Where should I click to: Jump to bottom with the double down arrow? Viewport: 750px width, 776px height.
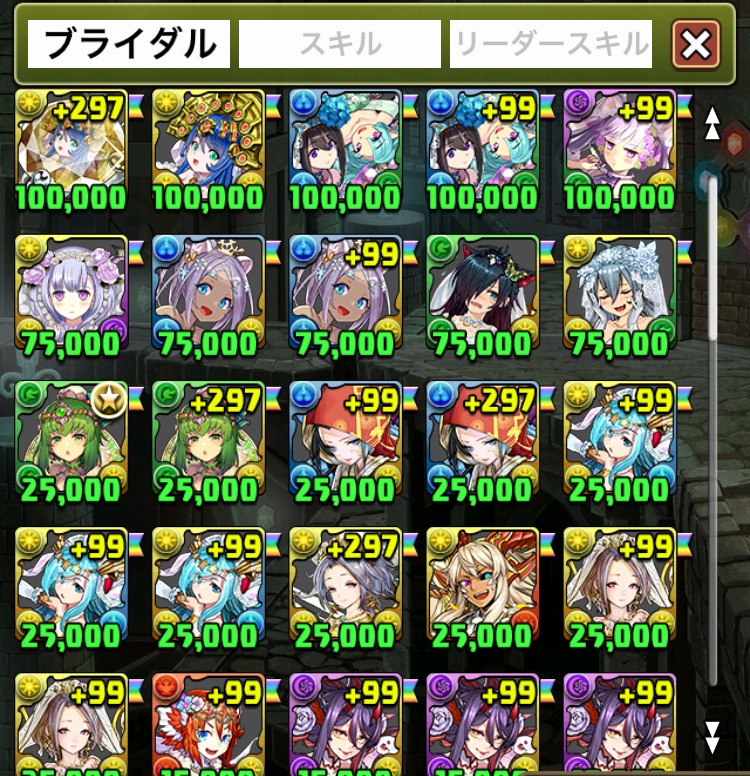point(712,737)
